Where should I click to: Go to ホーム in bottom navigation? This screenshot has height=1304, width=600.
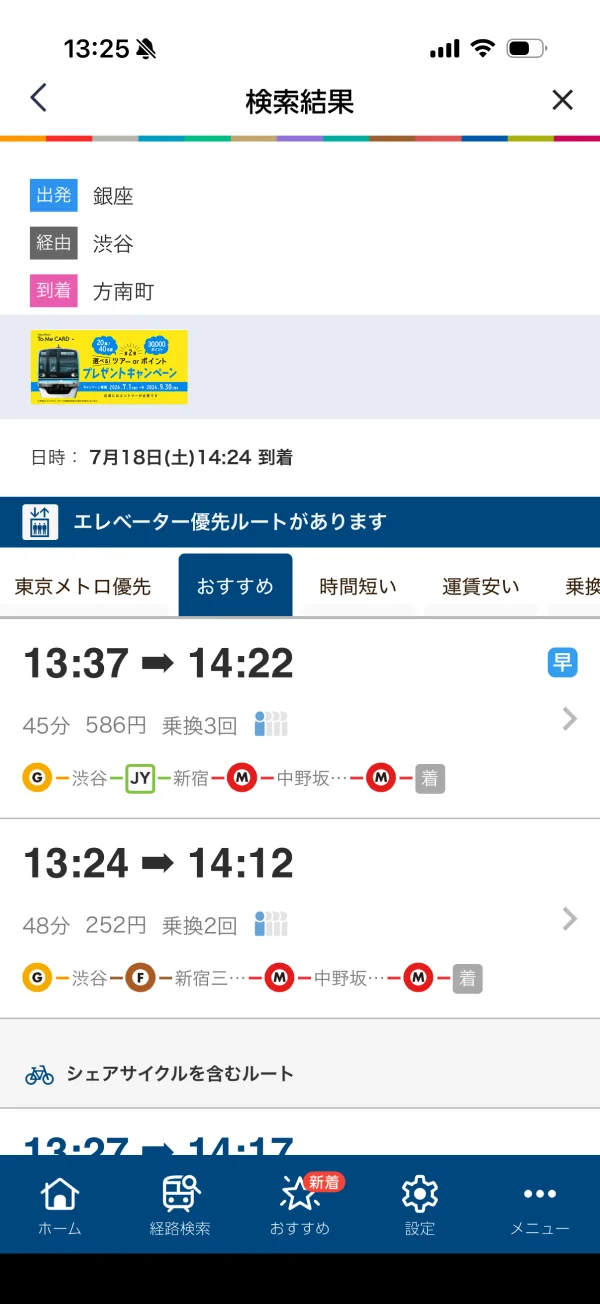click(x=60, y=1205)
